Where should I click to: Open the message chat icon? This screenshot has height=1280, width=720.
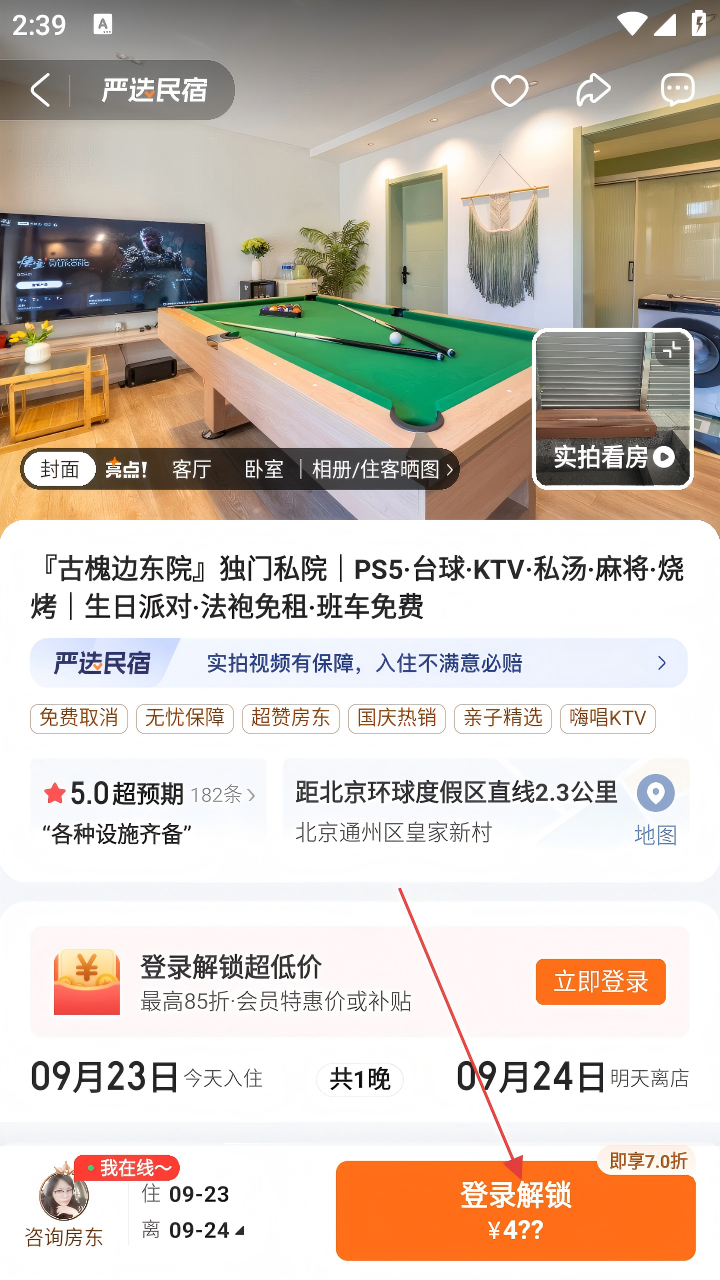677,91
